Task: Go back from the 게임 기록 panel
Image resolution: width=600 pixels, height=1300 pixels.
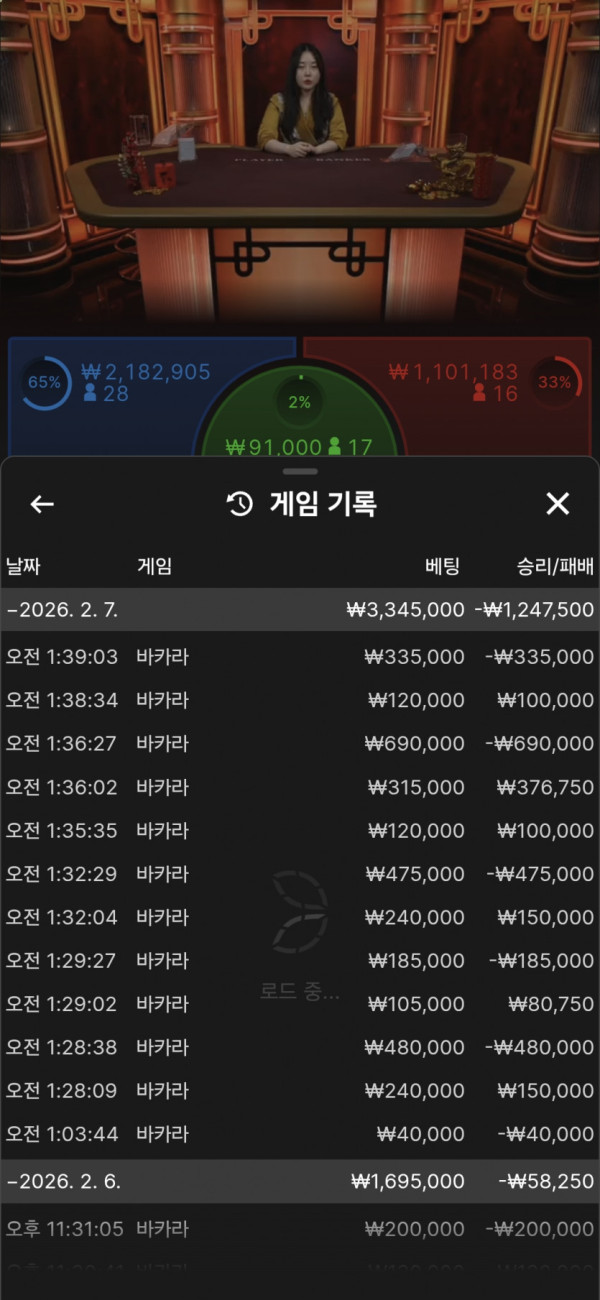Action: [x=42, y=504]
